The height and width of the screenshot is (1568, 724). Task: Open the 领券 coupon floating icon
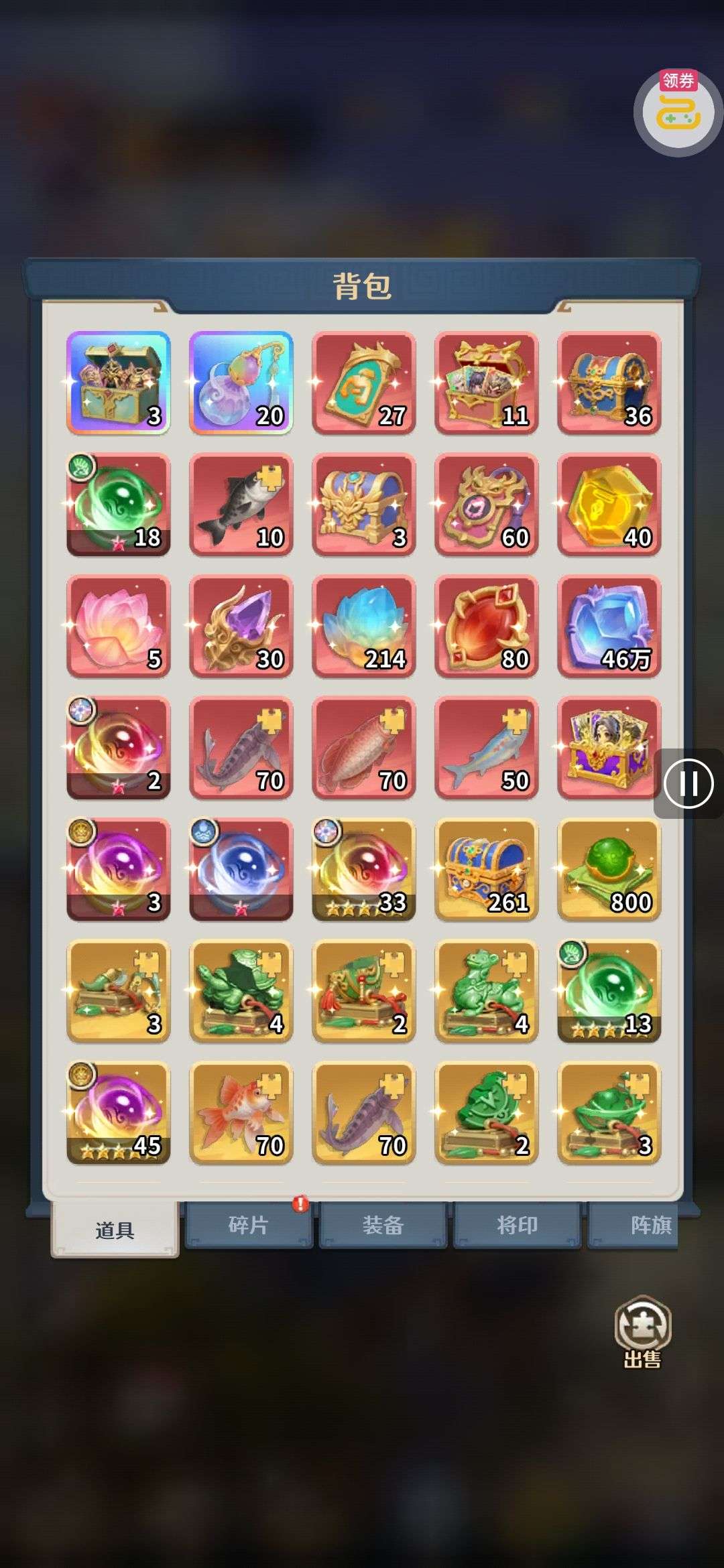click(x=678, y=112)
